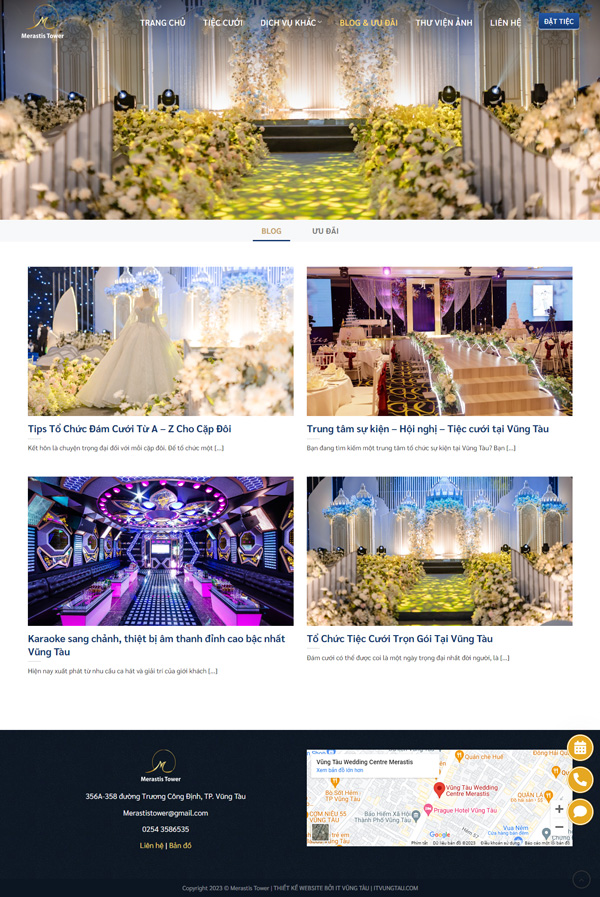Image resolution: width=600 pixels, height=897 pixels.
Task: Go to the Tiệc Cưới page
Action: (x=222, y=22)
